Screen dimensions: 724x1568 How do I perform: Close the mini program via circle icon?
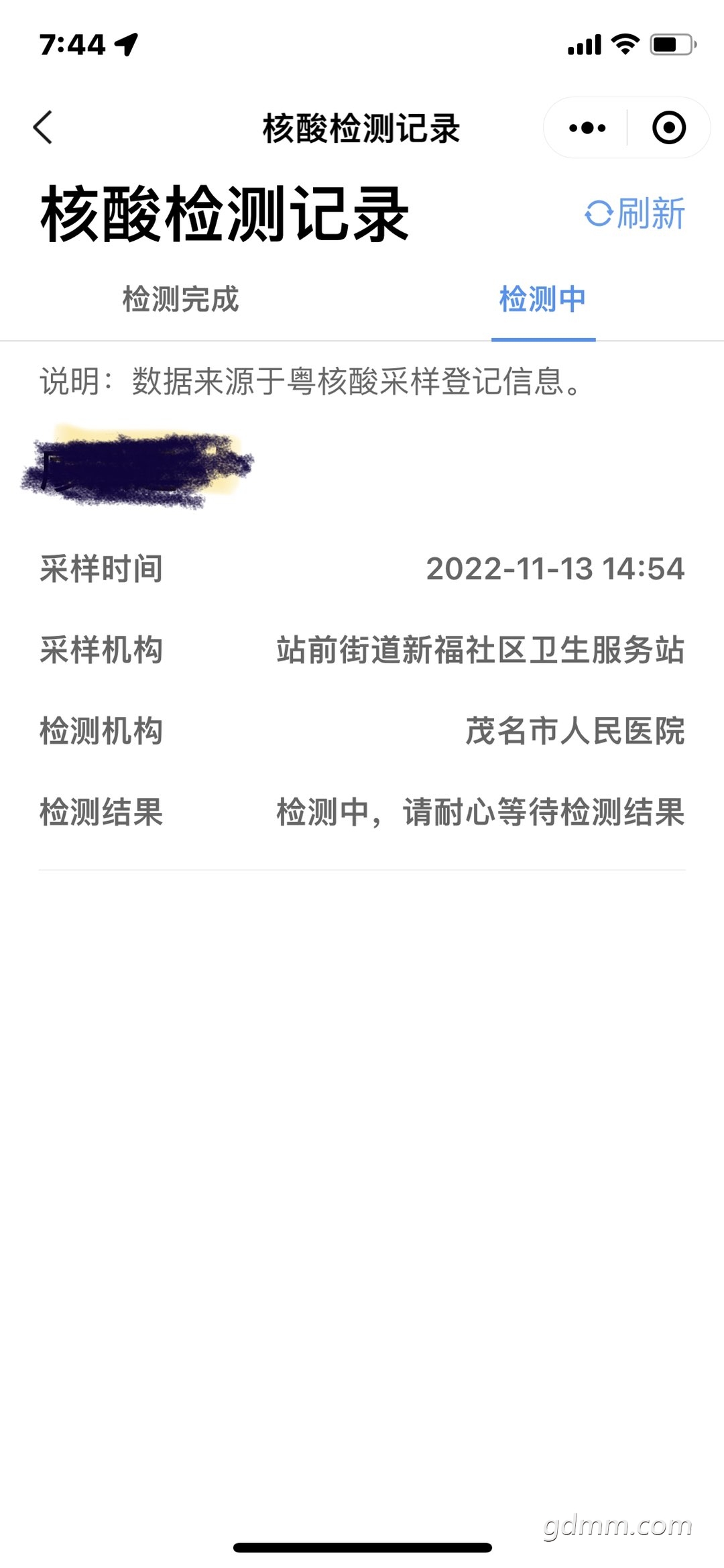(669, 127)
